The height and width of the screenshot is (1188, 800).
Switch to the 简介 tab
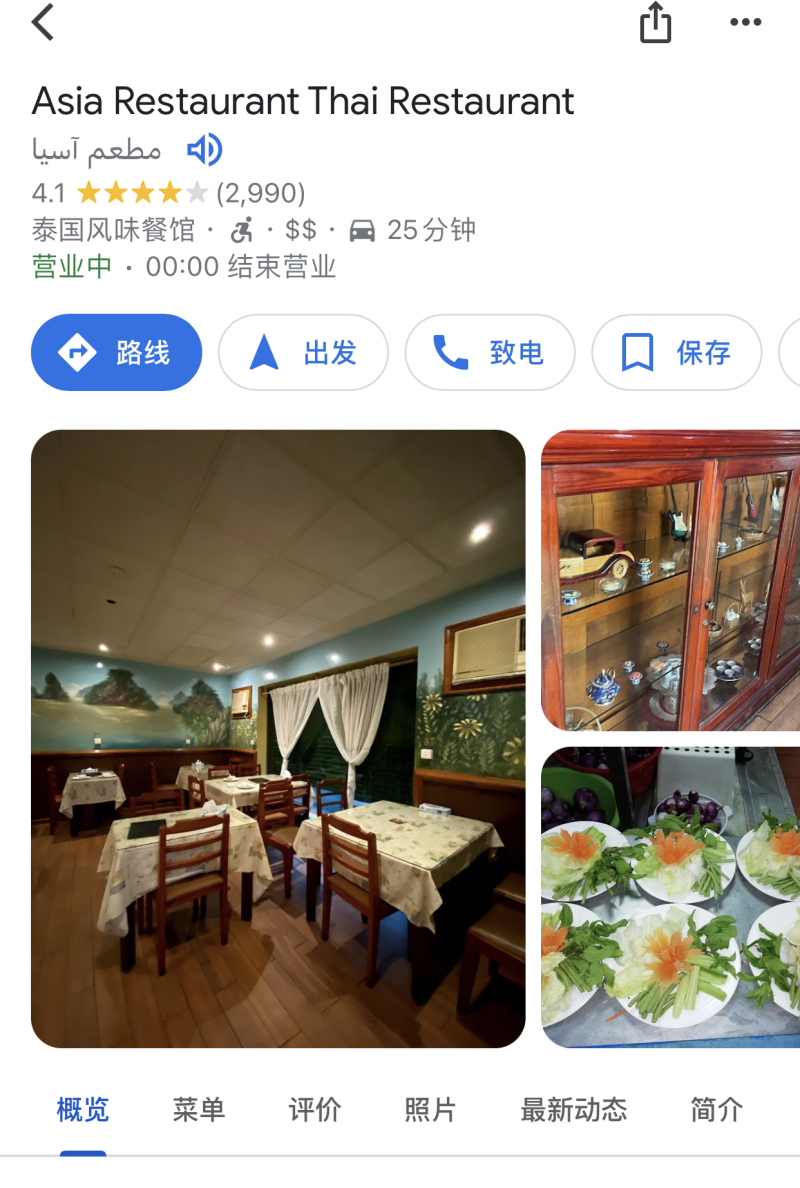[x=716, y=1109]
